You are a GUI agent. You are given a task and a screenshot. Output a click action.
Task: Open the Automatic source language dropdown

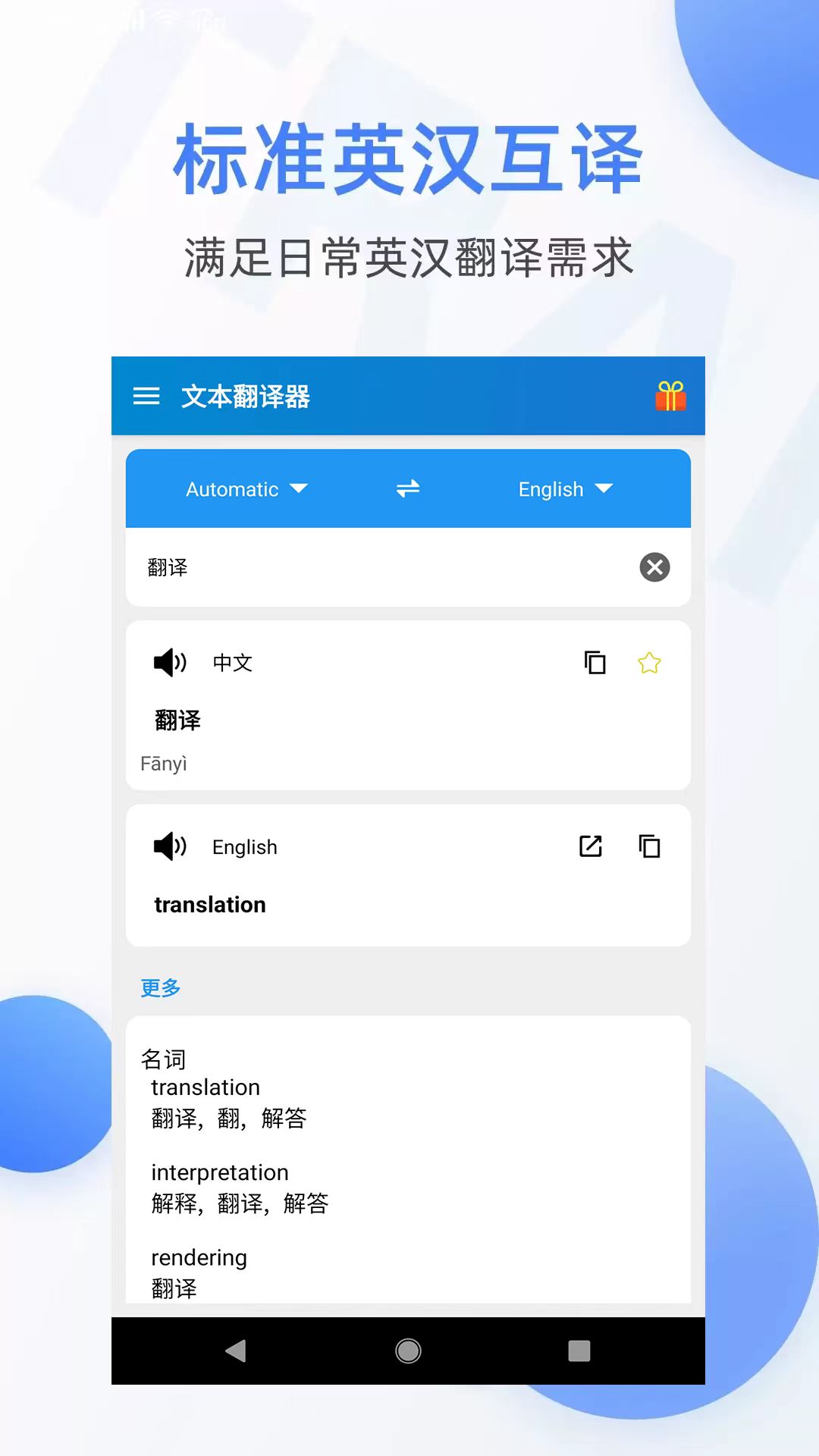(x=246, y=488)
